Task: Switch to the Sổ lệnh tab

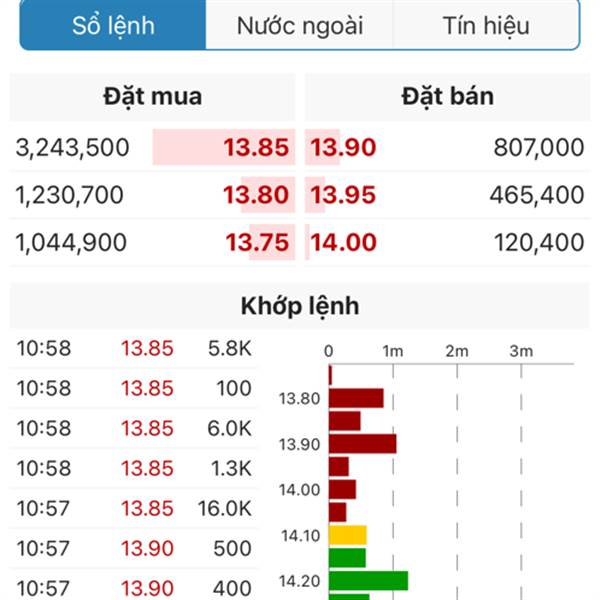Action: coord(113,25)
